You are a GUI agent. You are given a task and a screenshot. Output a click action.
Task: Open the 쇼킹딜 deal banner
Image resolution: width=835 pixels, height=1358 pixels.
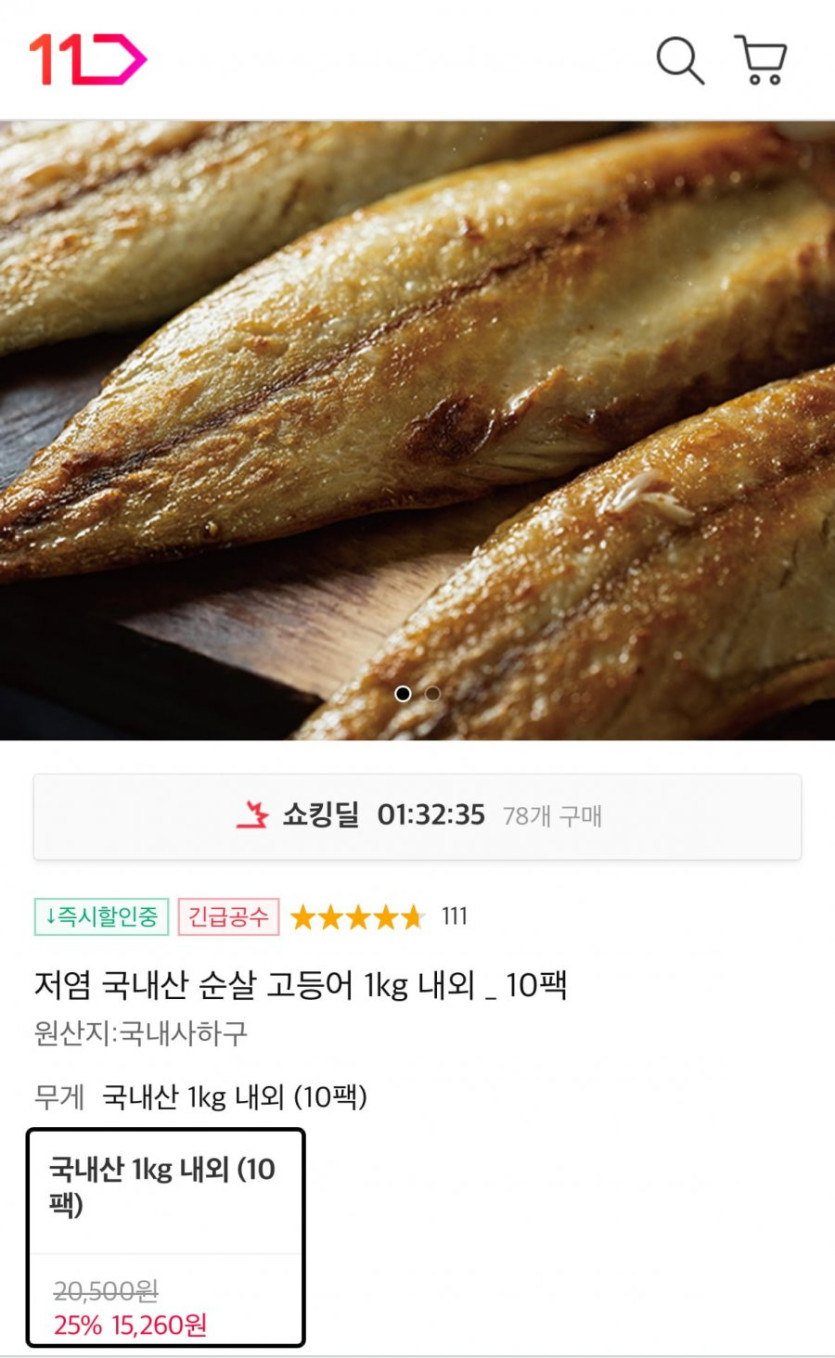[417, 816]
